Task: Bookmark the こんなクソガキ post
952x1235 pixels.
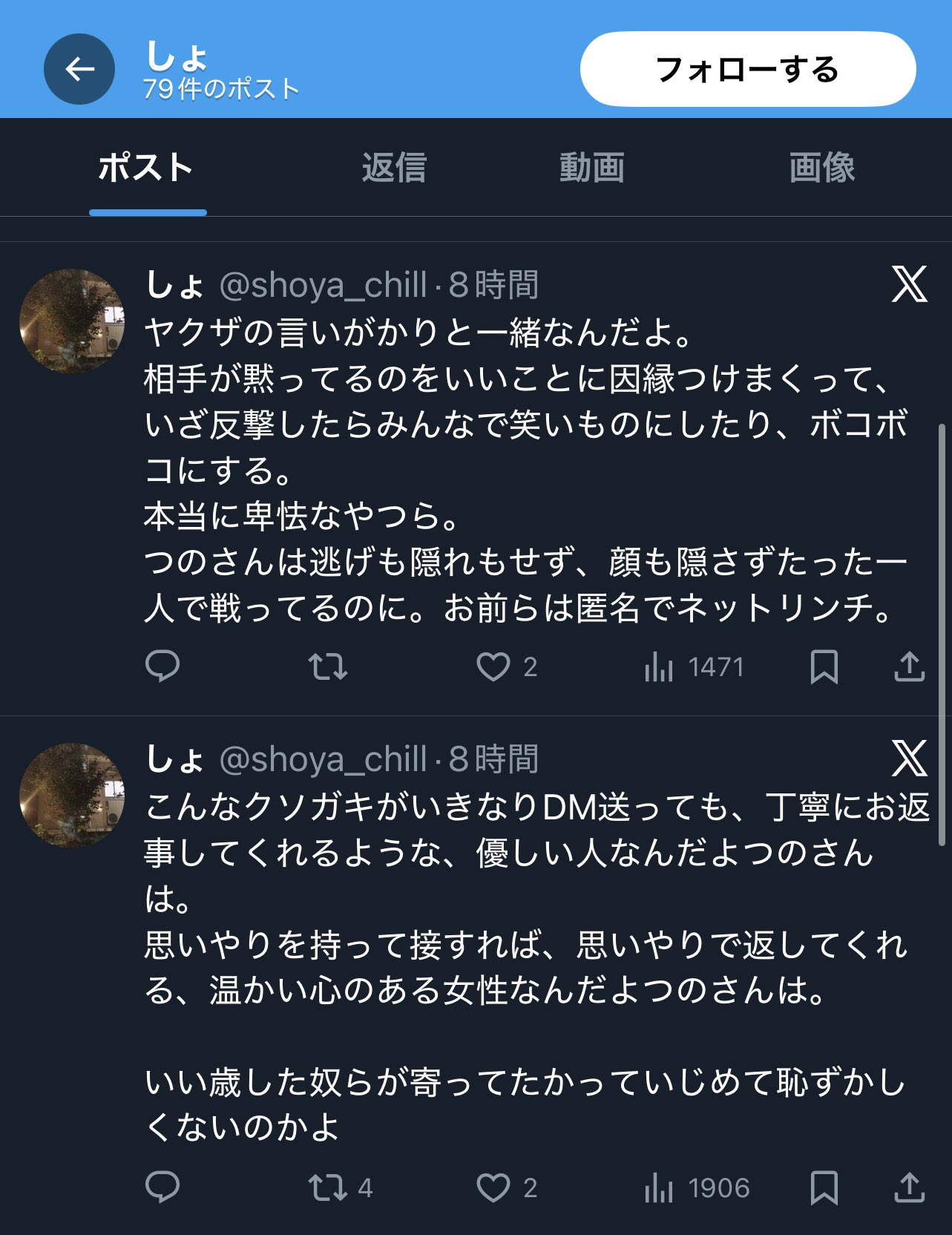Action: tap(824, 1187)
